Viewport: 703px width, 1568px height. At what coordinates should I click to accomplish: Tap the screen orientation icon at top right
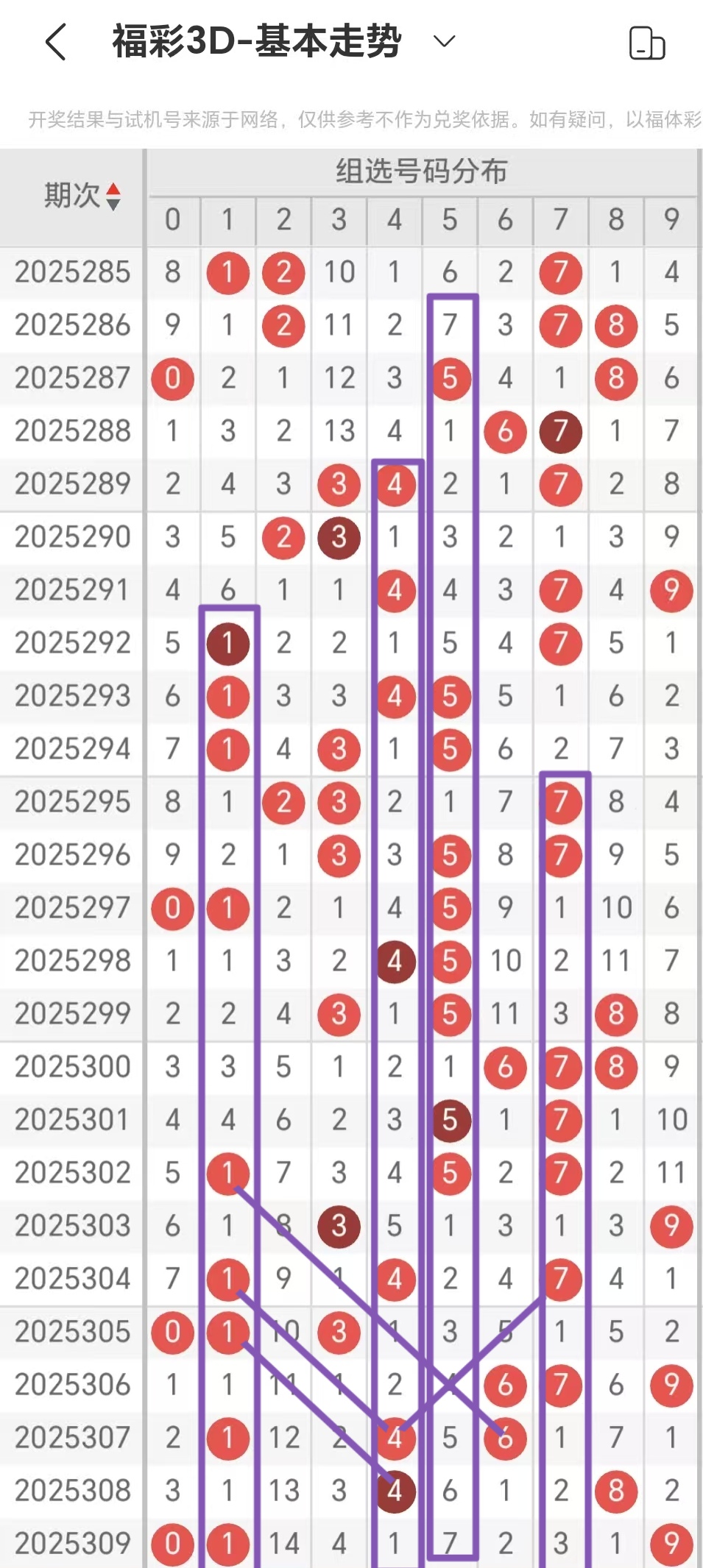(x=647, y=43)
